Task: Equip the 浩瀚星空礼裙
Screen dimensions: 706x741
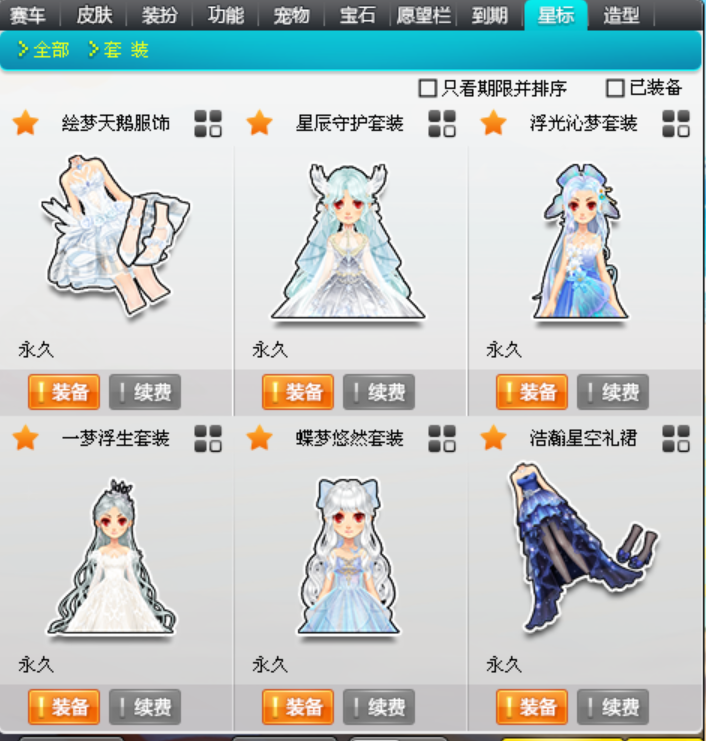Action: point(531,707)
